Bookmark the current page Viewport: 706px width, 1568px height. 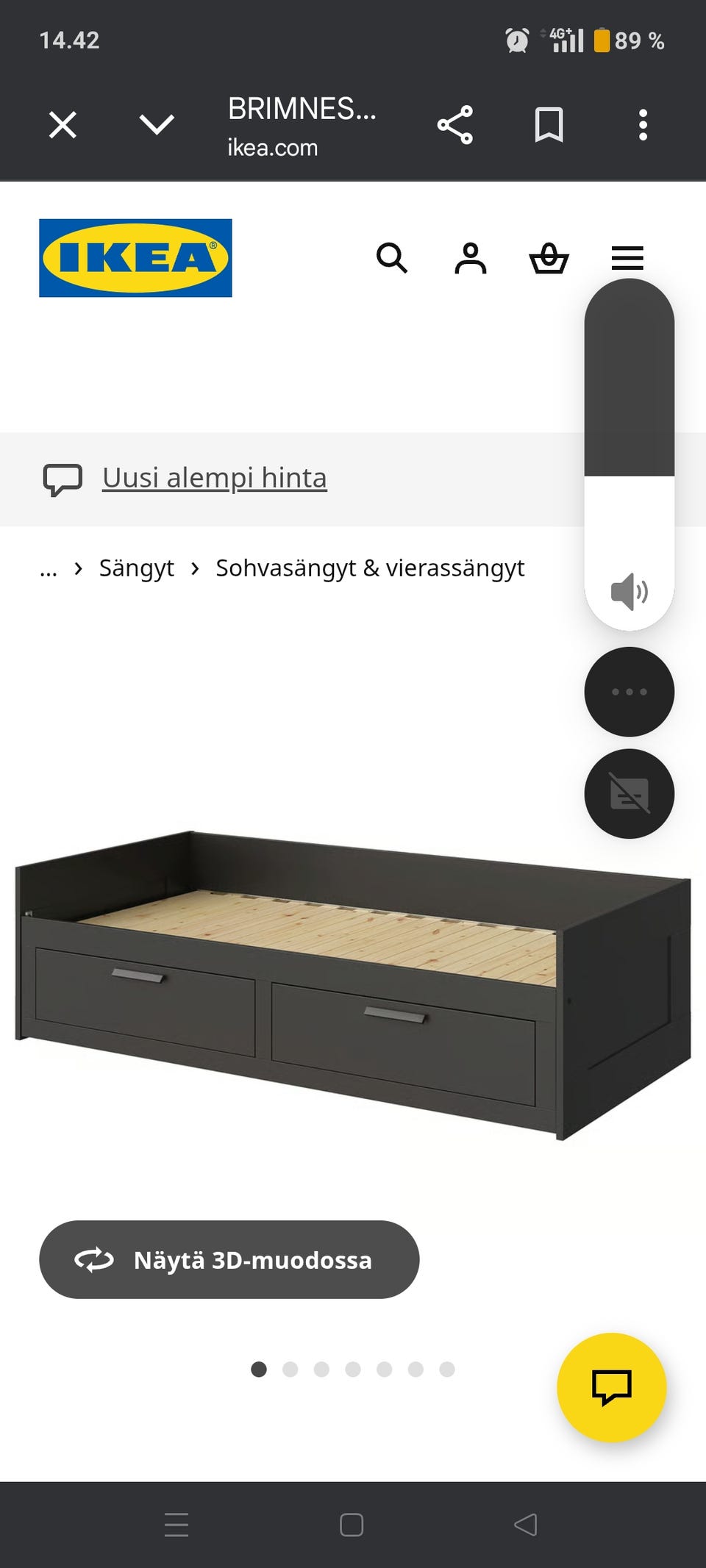tap(549, 125)
